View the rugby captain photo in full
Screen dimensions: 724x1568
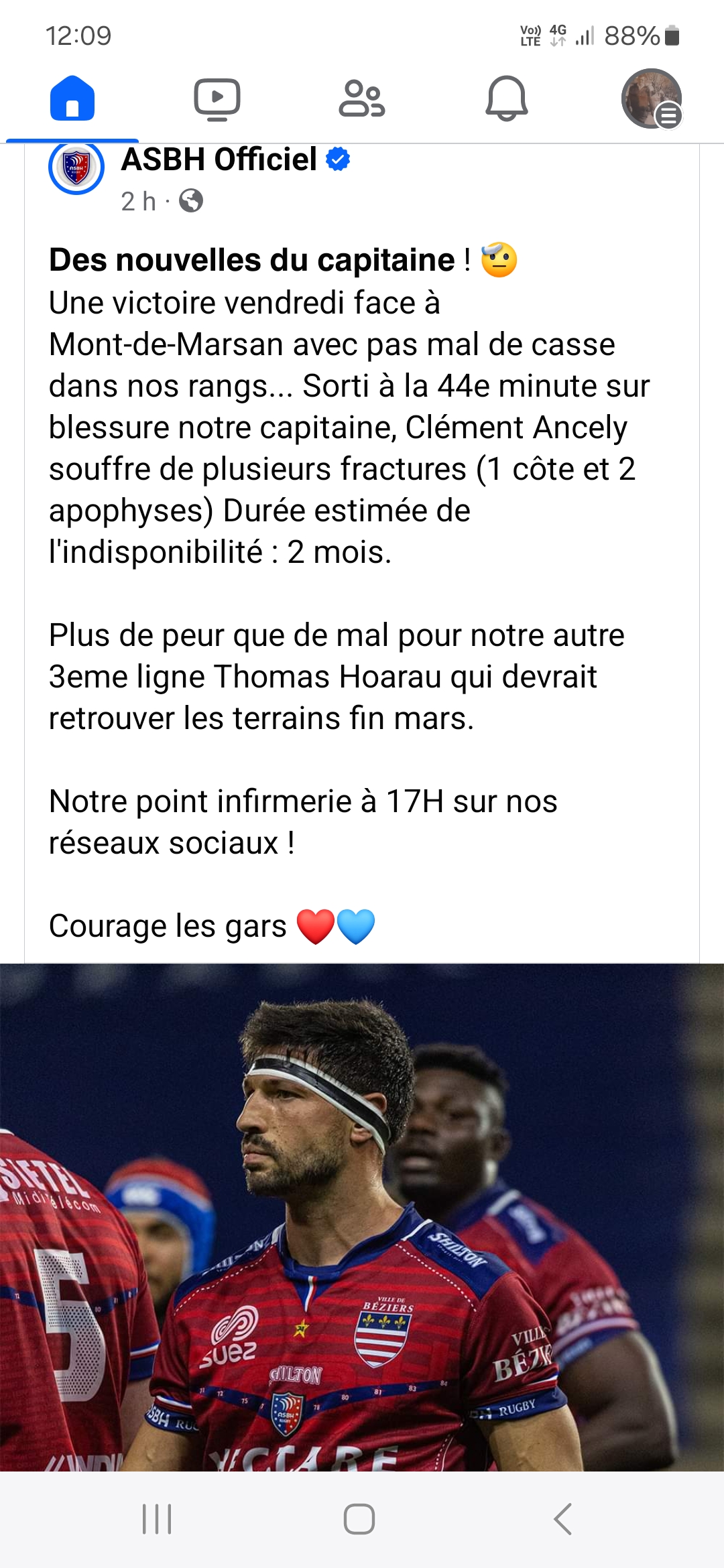(x=362, y=1216)
